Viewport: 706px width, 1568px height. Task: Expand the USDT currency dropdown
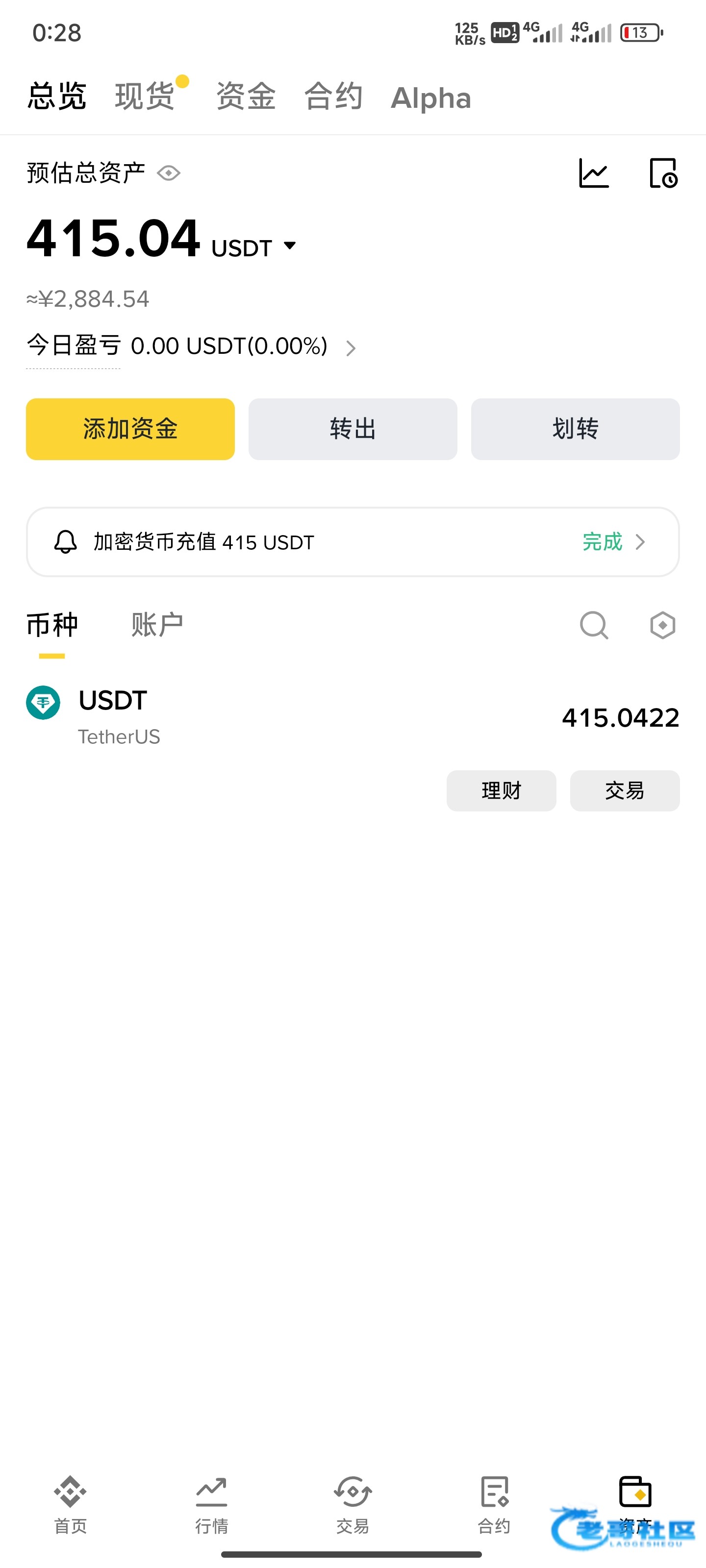(290, 246)
